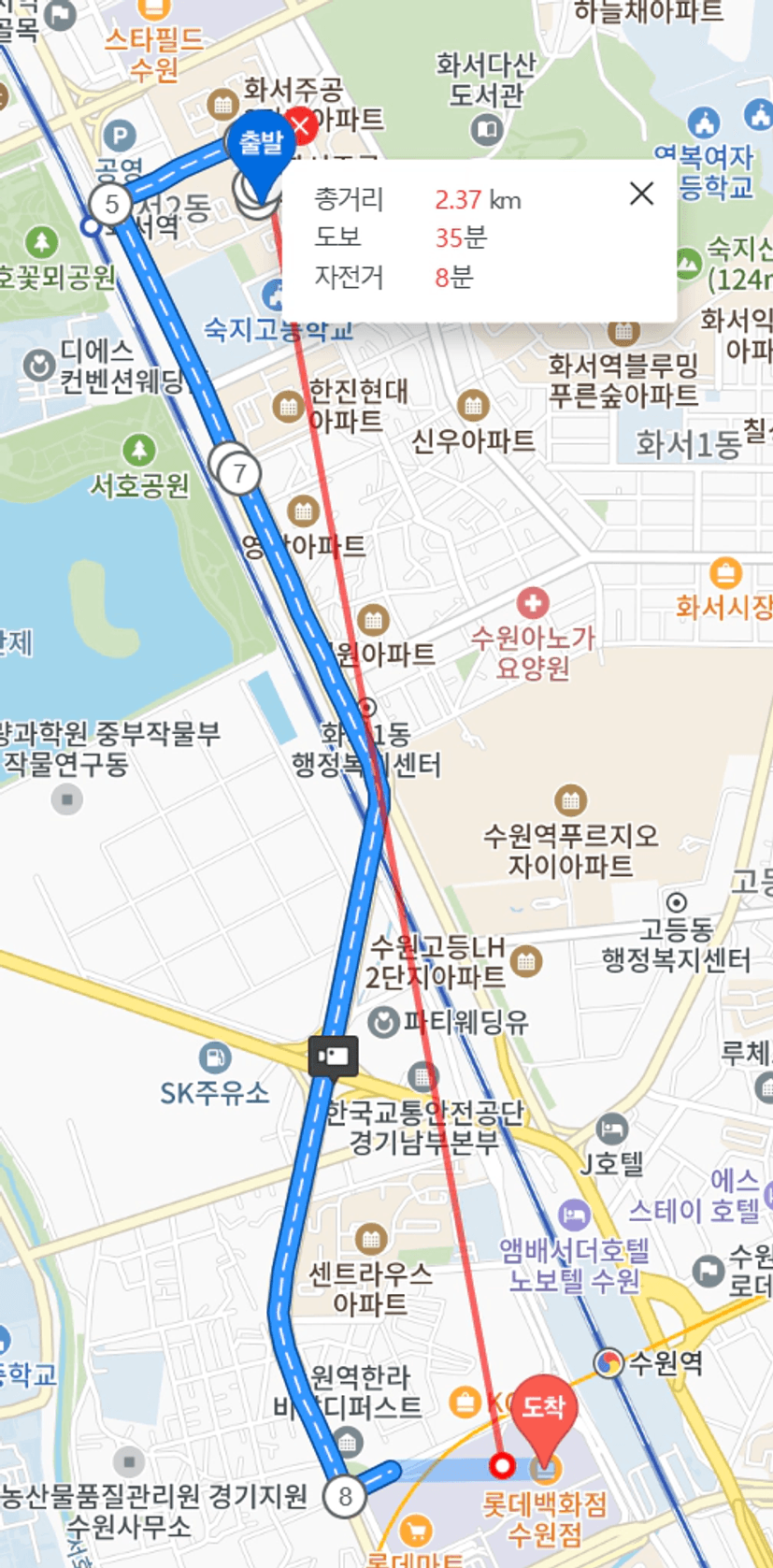Remove the measurement point with red X
Viewport: 773px width, 1568px height.
301,124
